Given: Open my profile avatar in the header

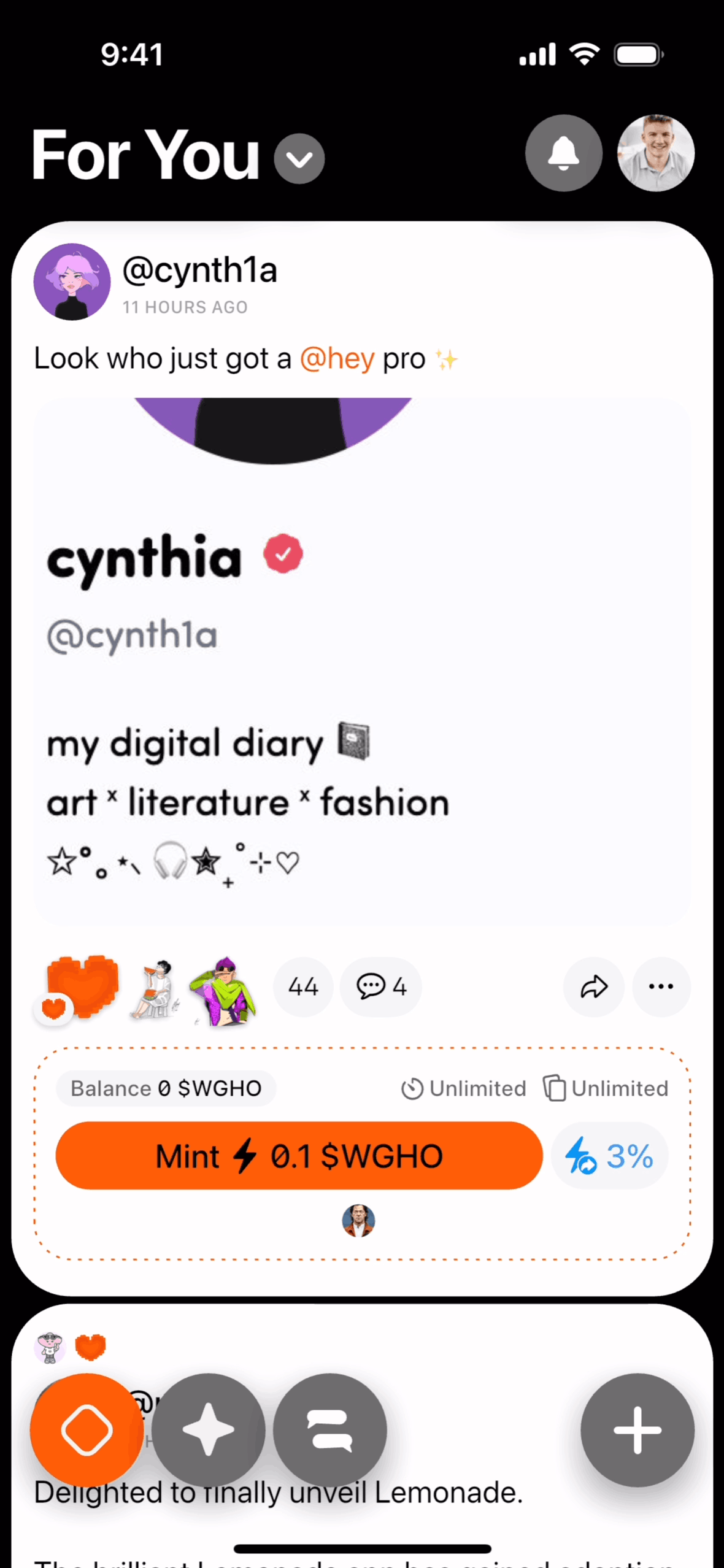Looking at the screenshot, I should [x=655, y=153].
